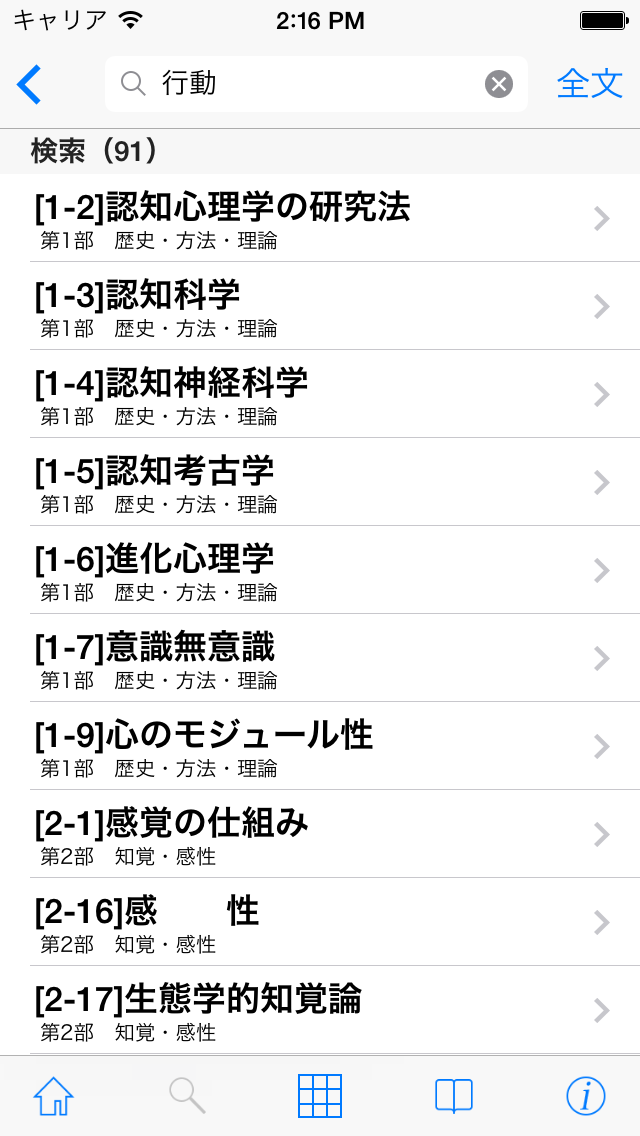The width and height of the screenshot is (640, 1136).
Task: Select [1-9]心のモジュール性 row
Action: point(320,746)
